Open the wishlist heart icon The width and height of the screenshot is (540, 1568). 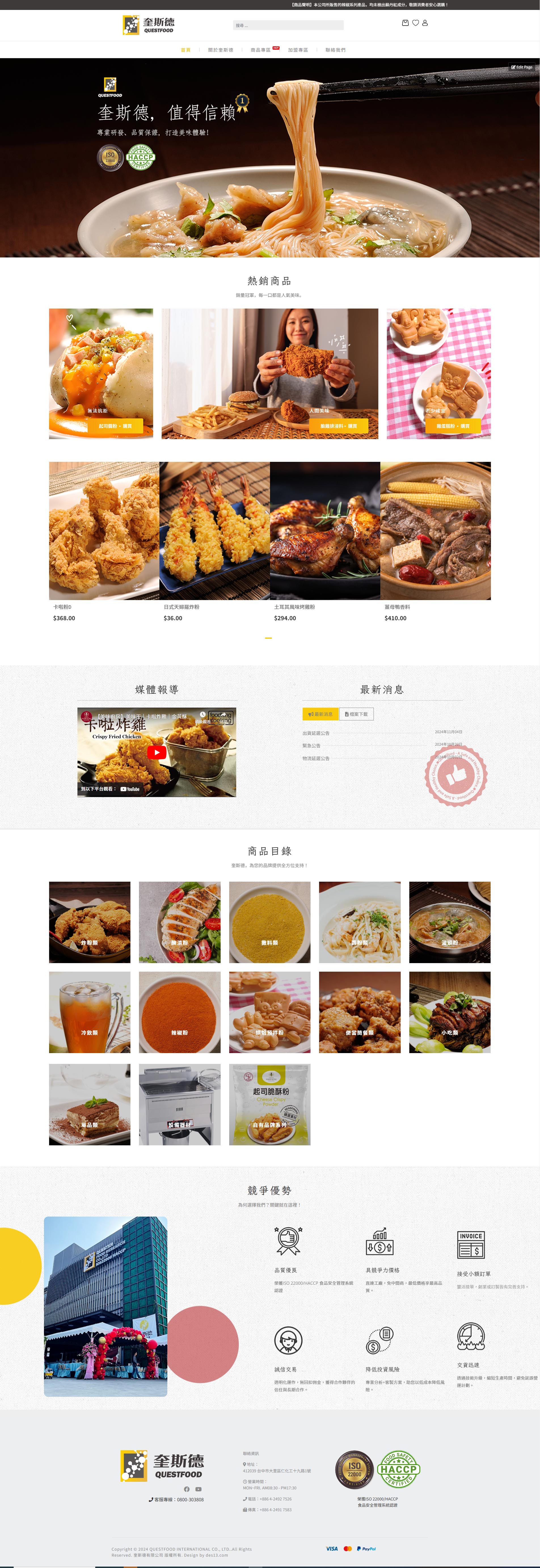[x=415, y=23]
